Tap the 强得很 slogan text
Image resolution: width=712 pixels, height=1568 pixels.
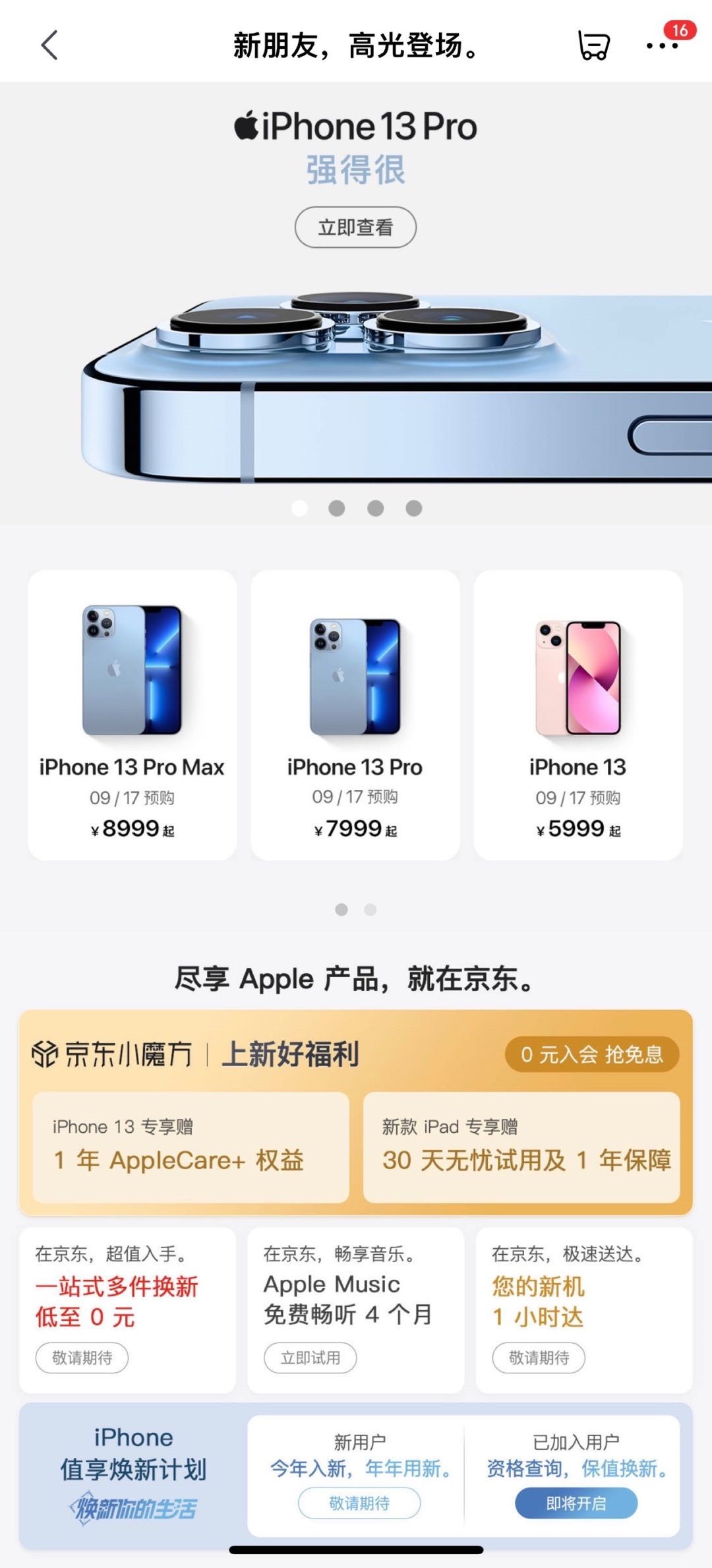[356, 170]
